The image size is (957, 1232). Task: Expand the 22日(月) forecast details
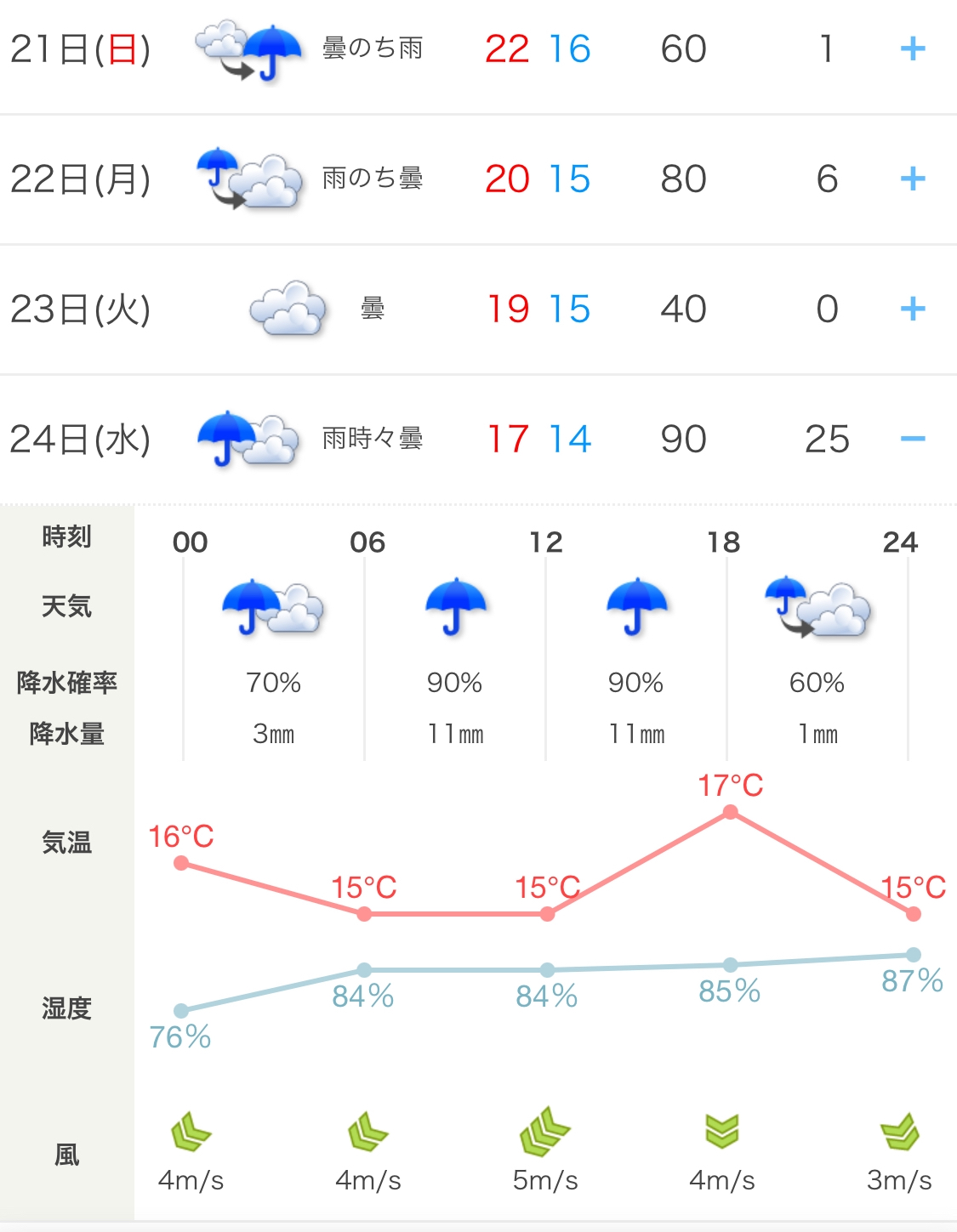(912, 179)
